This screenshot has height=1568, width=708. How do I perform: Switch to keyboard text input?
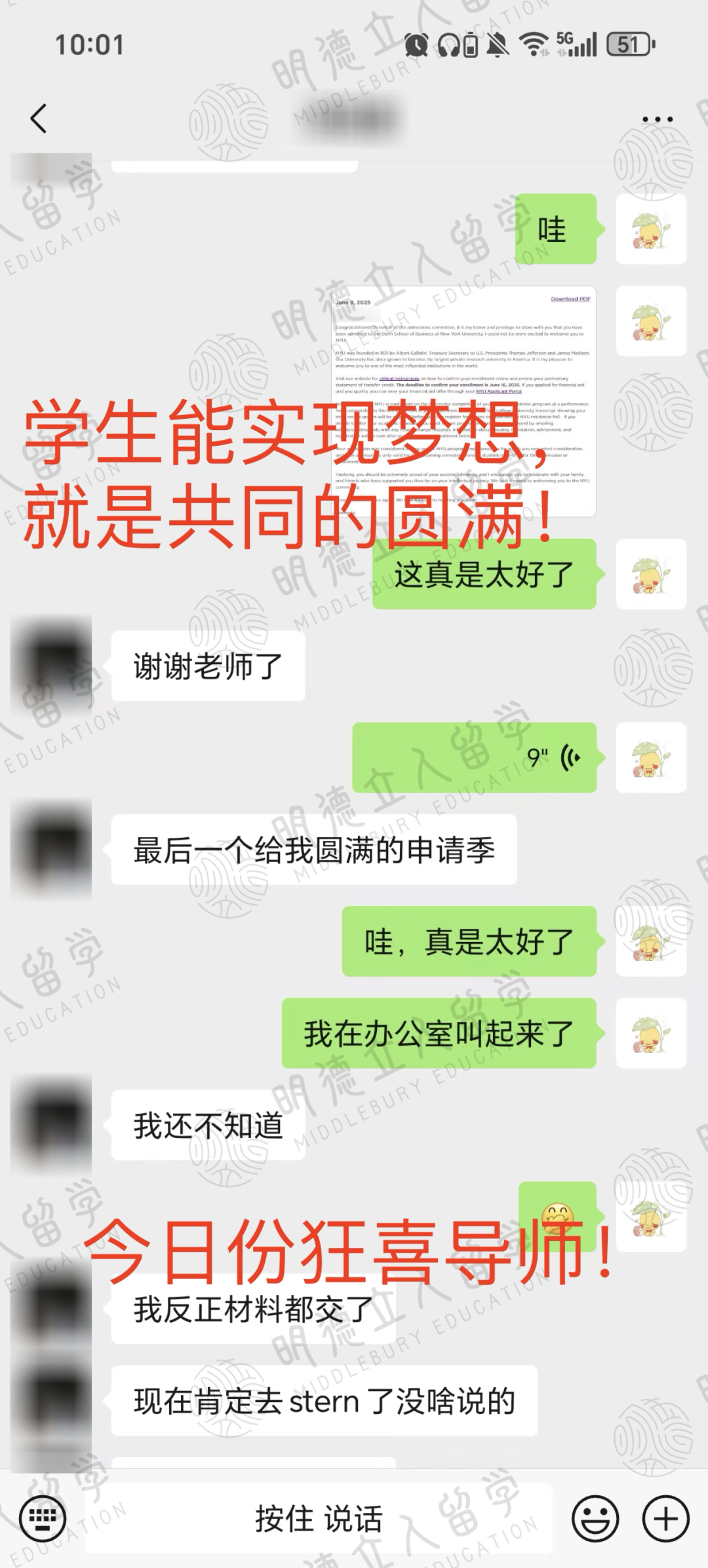43,1518
